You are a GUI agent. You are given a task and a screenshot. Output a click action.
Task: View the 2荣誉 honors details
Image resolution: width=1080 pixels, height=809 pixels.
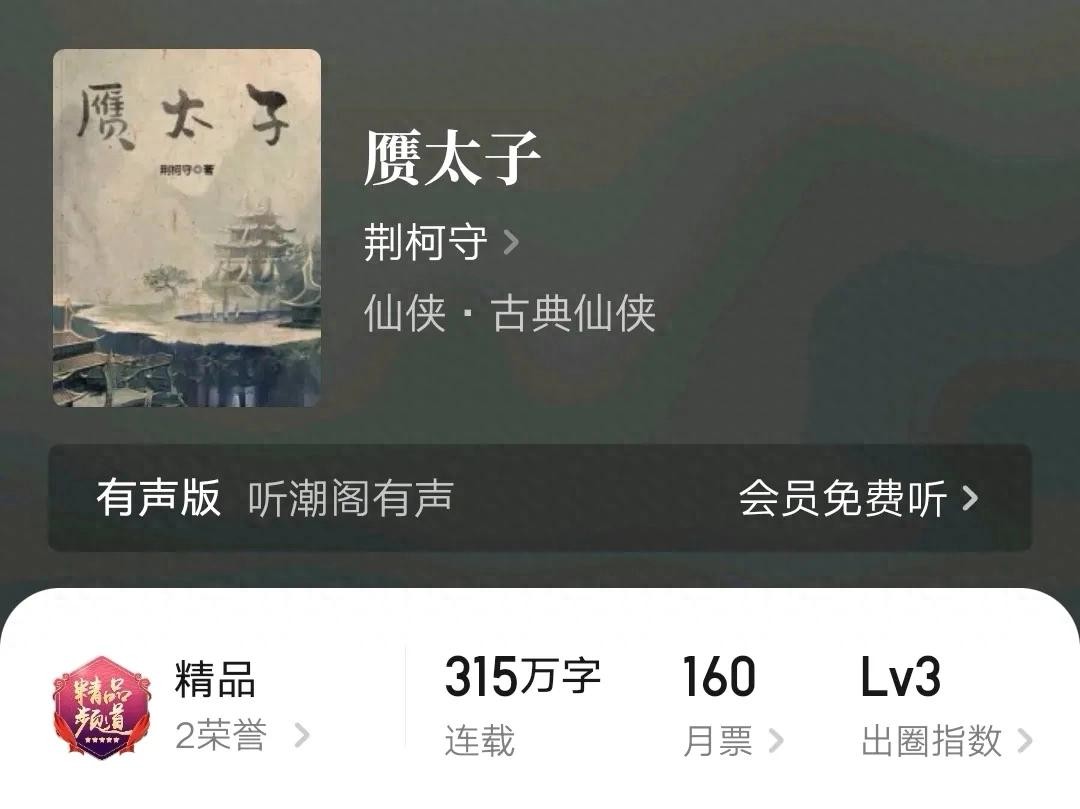tap(241, 737)
